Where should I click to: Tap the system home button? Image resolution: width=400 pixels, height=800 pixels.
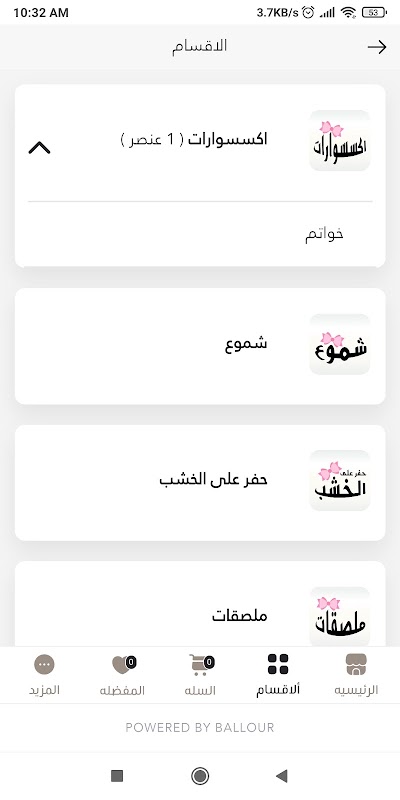tap(200, 776)
